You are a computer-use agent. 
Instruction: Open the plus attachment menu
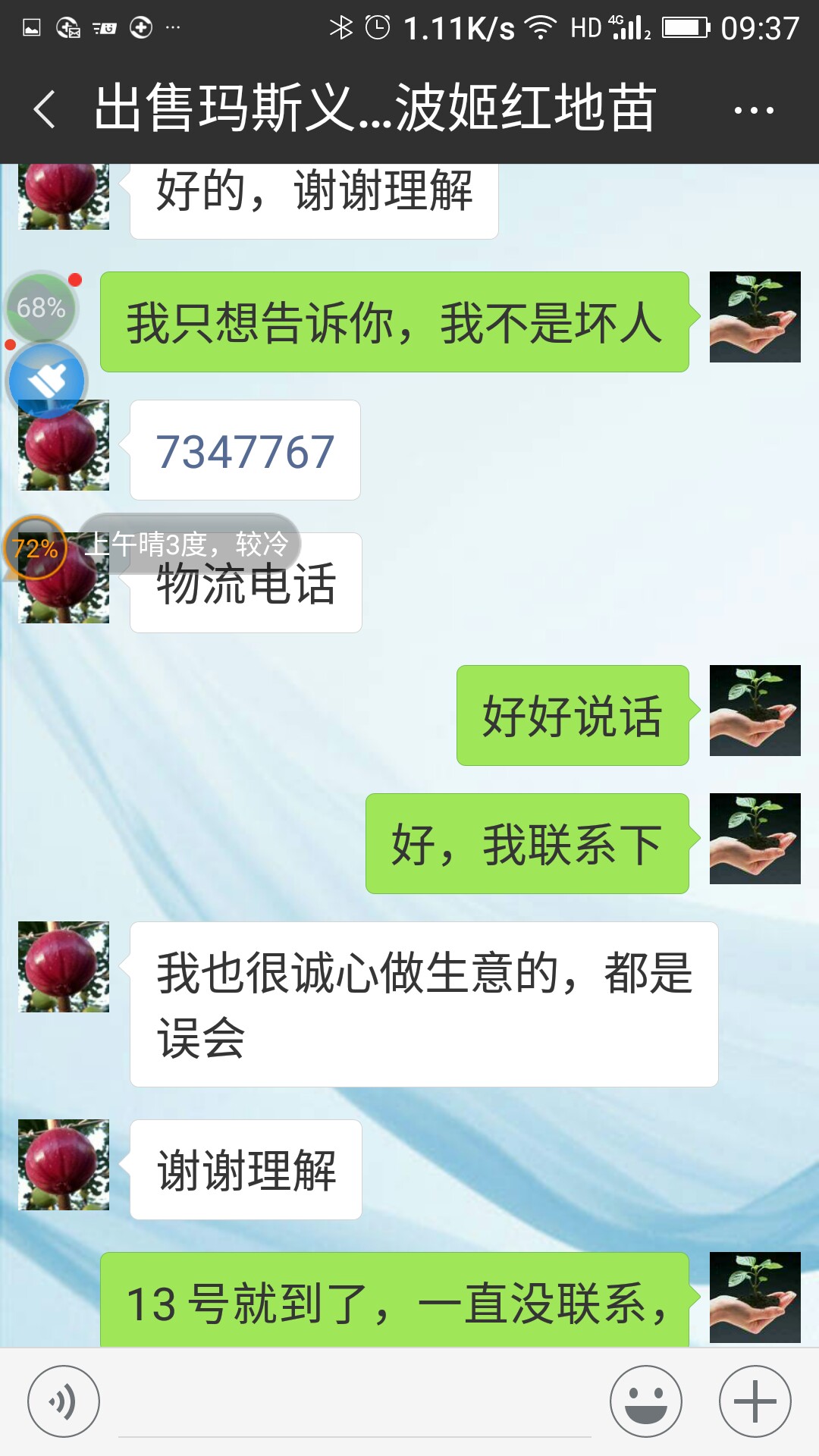(x=755, y=1401)
